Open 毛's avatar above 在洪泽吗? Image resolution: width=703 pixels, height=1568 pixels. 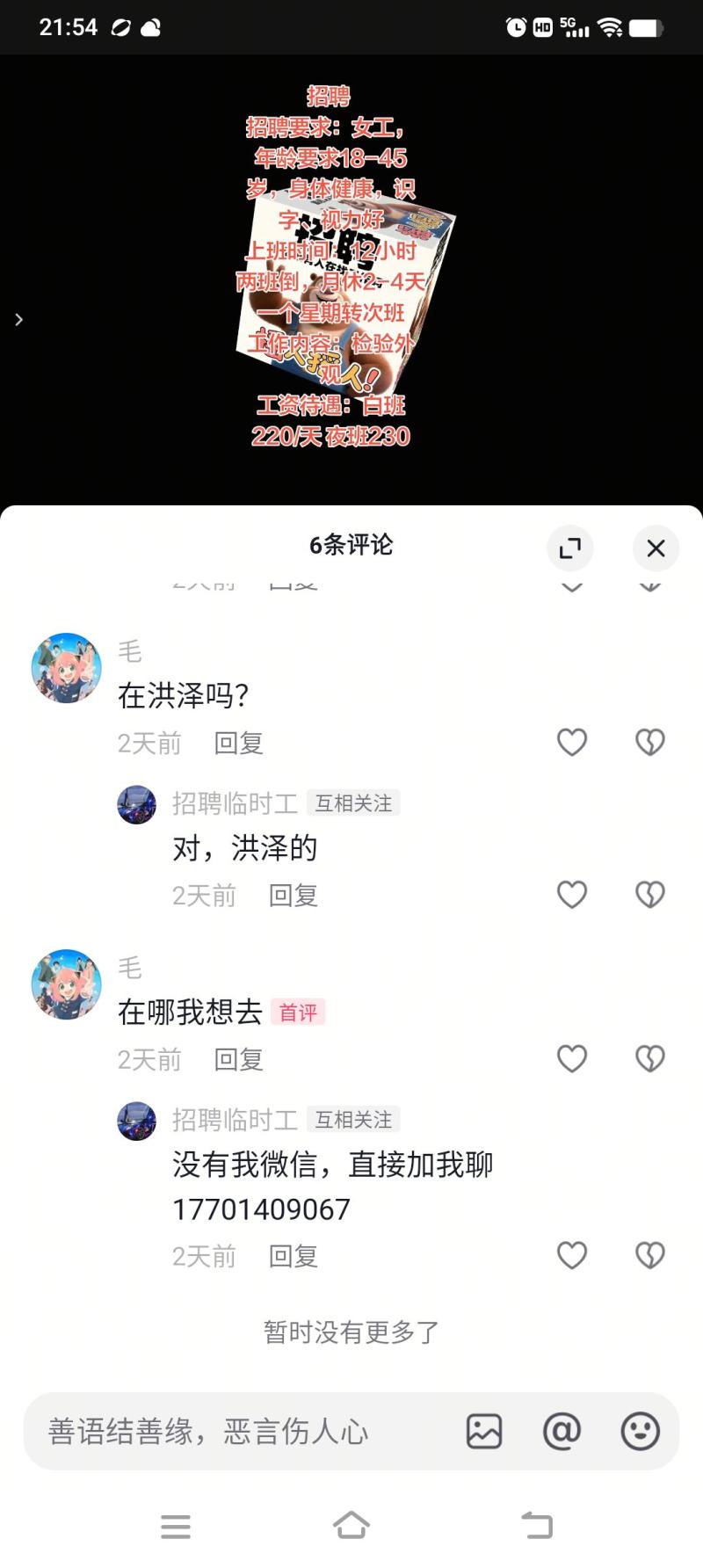click(67, 668)
